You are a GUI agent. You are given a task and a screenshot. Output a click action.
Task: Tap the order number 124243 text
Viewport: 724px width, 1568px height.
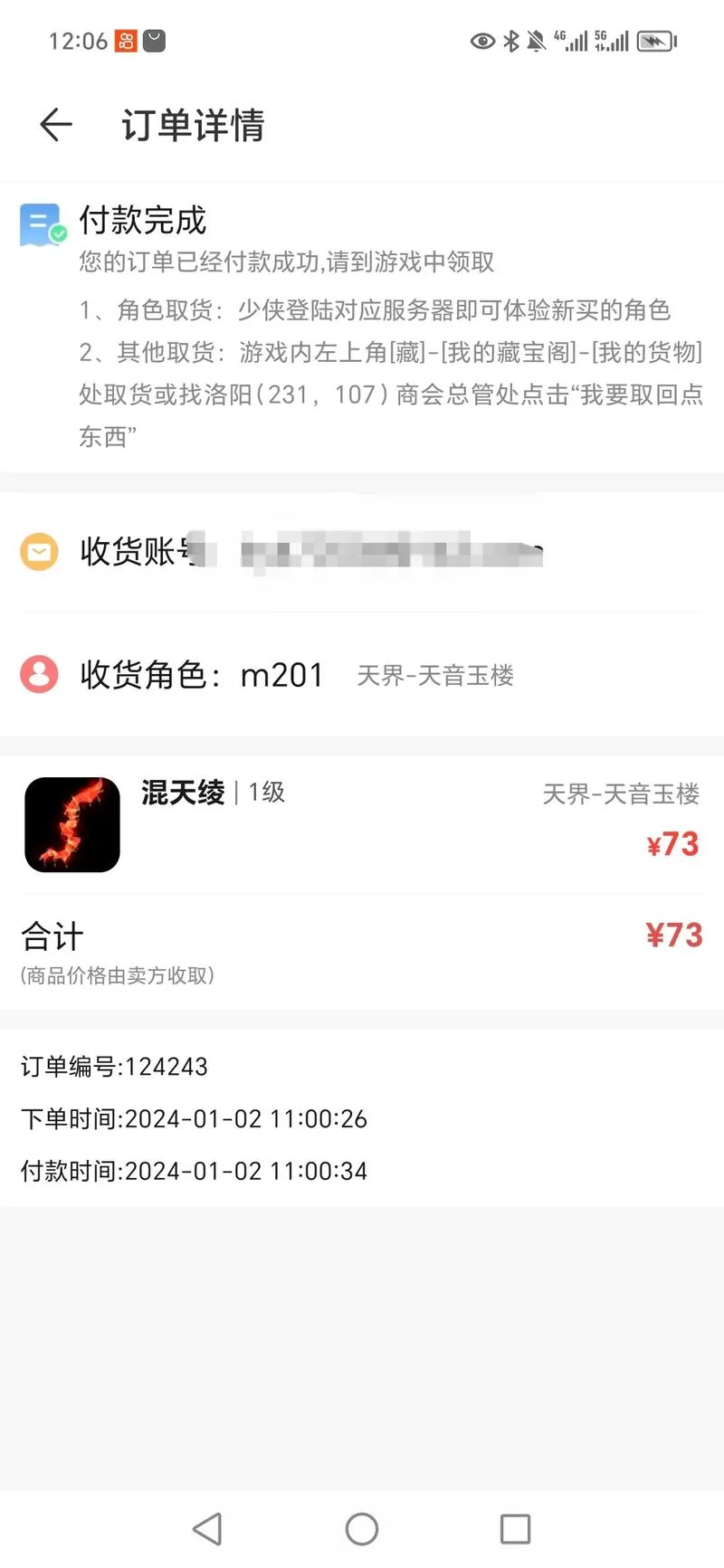click(x=114, y=1067)
